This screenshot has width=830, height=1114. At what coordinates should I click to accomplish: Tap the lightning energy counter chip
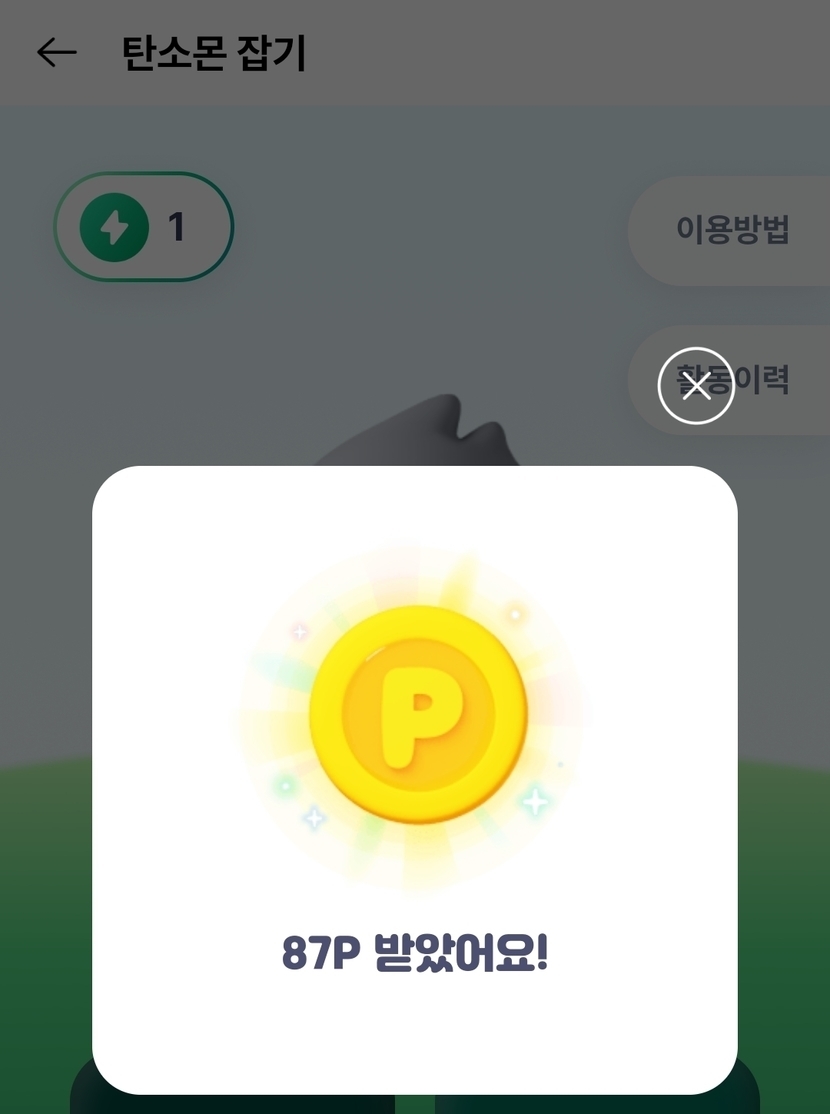tap(144, 227)
